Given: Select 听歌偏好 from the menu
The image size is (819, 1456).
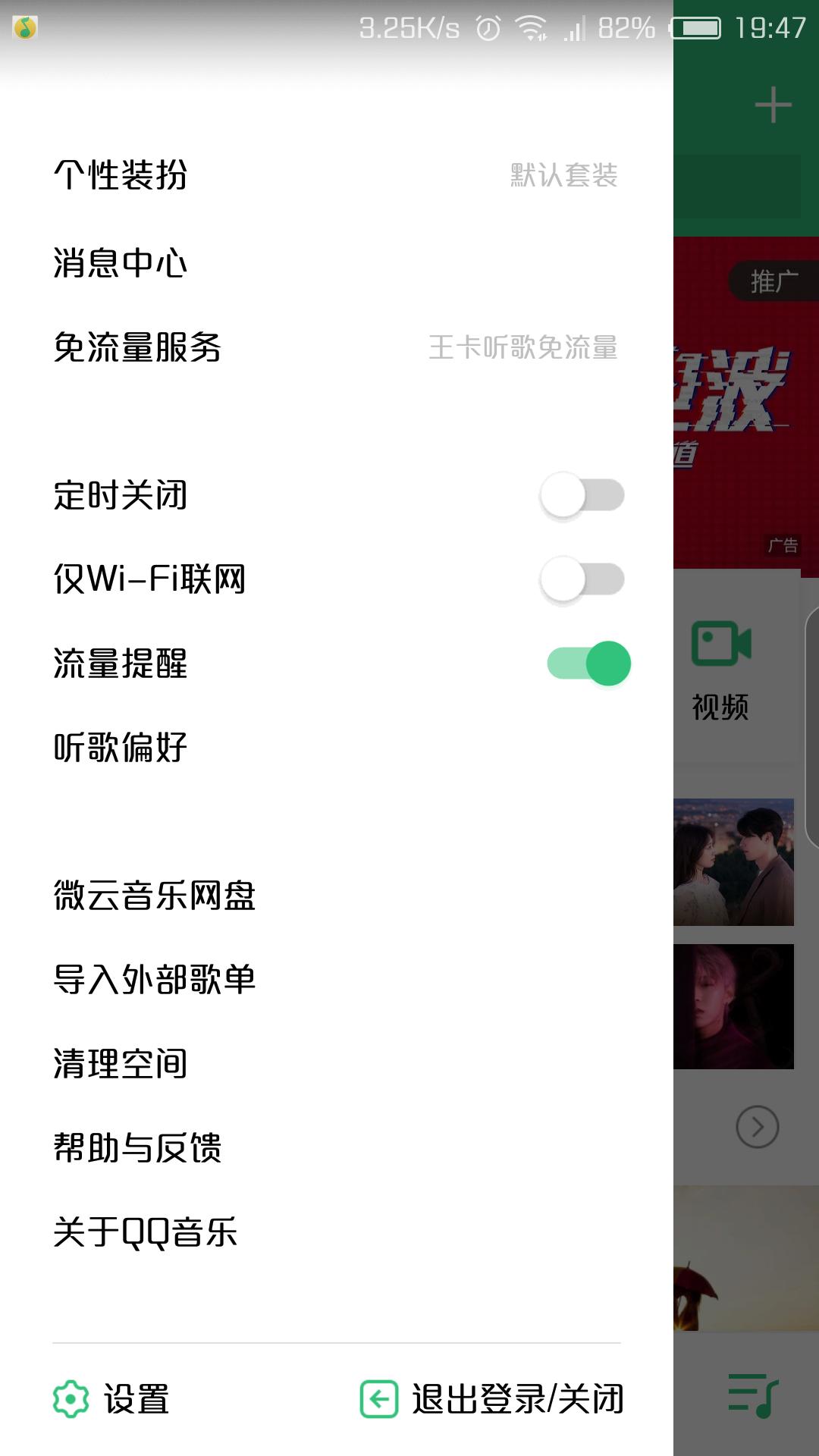Looking at the screenshot, I should tap(121, 747).
